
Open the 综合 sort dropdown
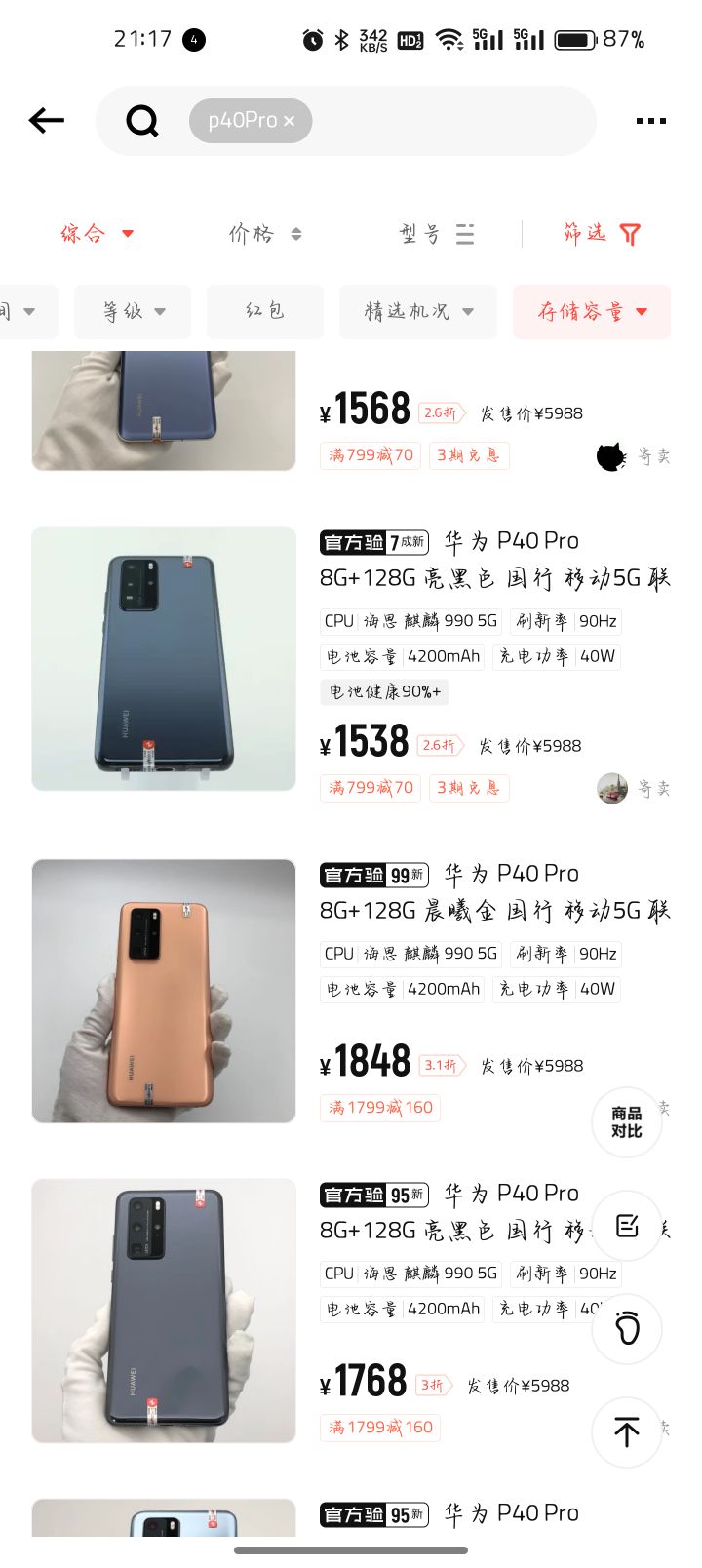pyautogui.click(x=97, y=234)
